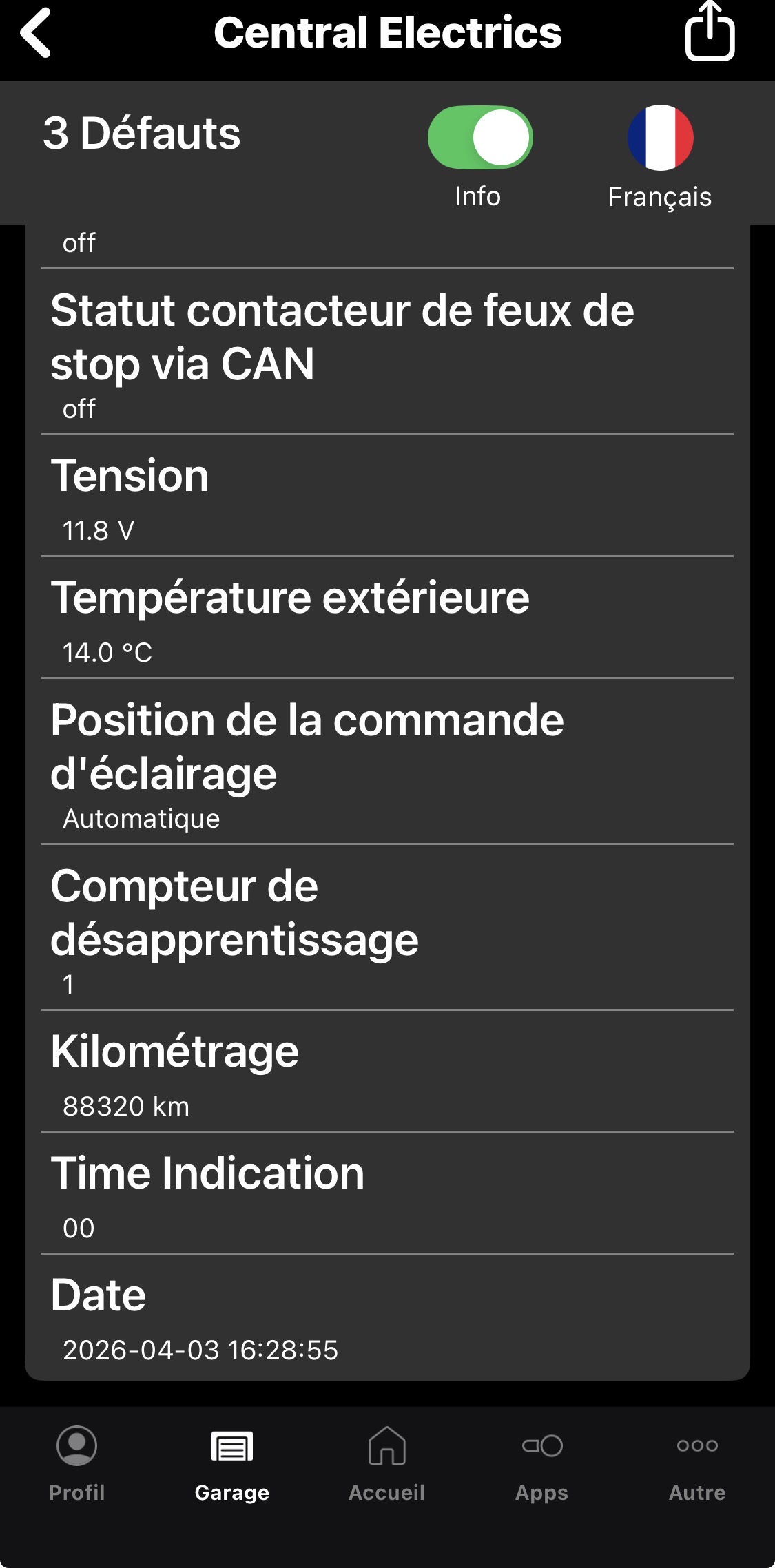Change language from Français
This screenshot has height=1568, width=775.
(660, 138)
